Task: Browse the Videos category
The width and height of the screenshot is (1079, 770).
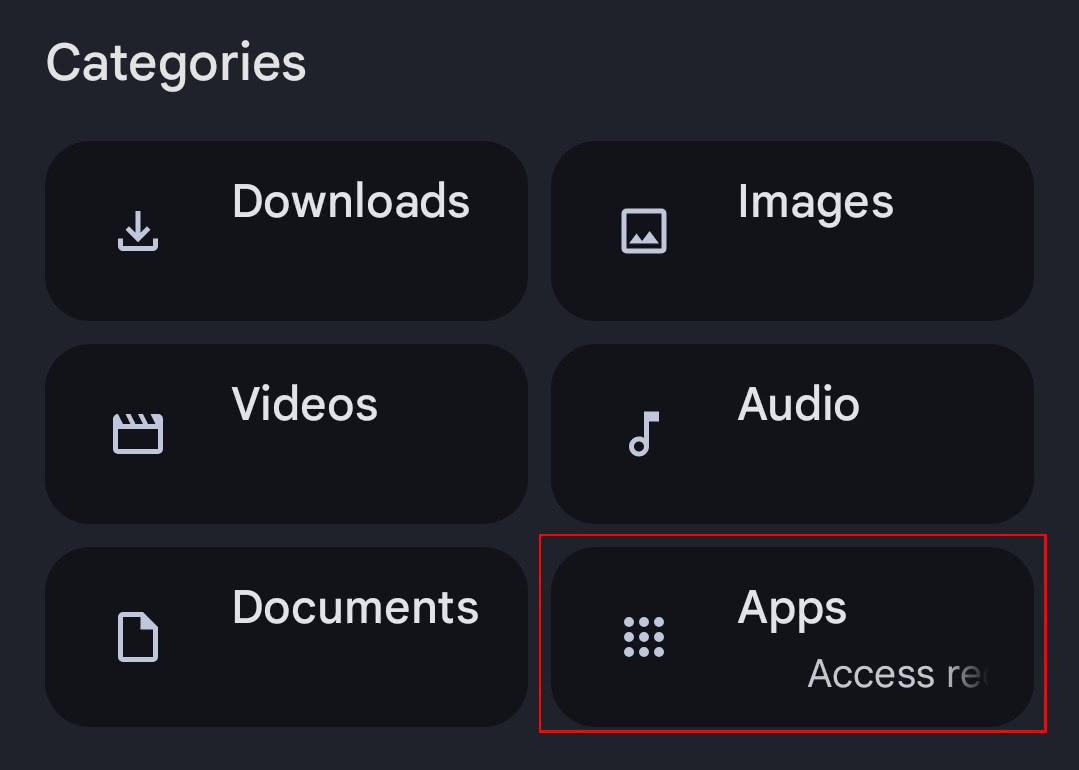Action: click(x=286, y=433)
